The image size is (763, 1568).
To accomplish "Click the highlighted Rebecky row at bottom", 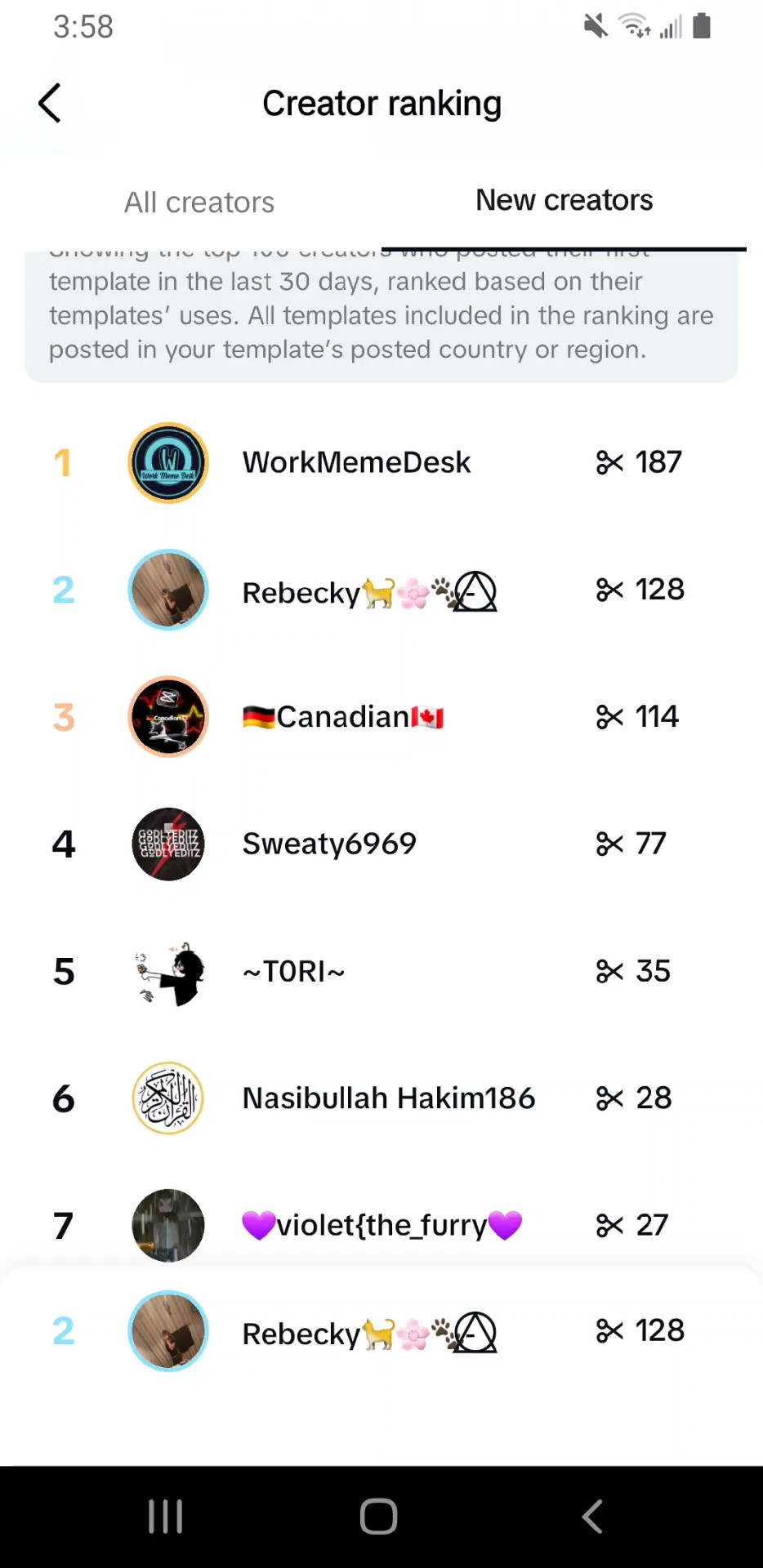I will pos(381,1331).
